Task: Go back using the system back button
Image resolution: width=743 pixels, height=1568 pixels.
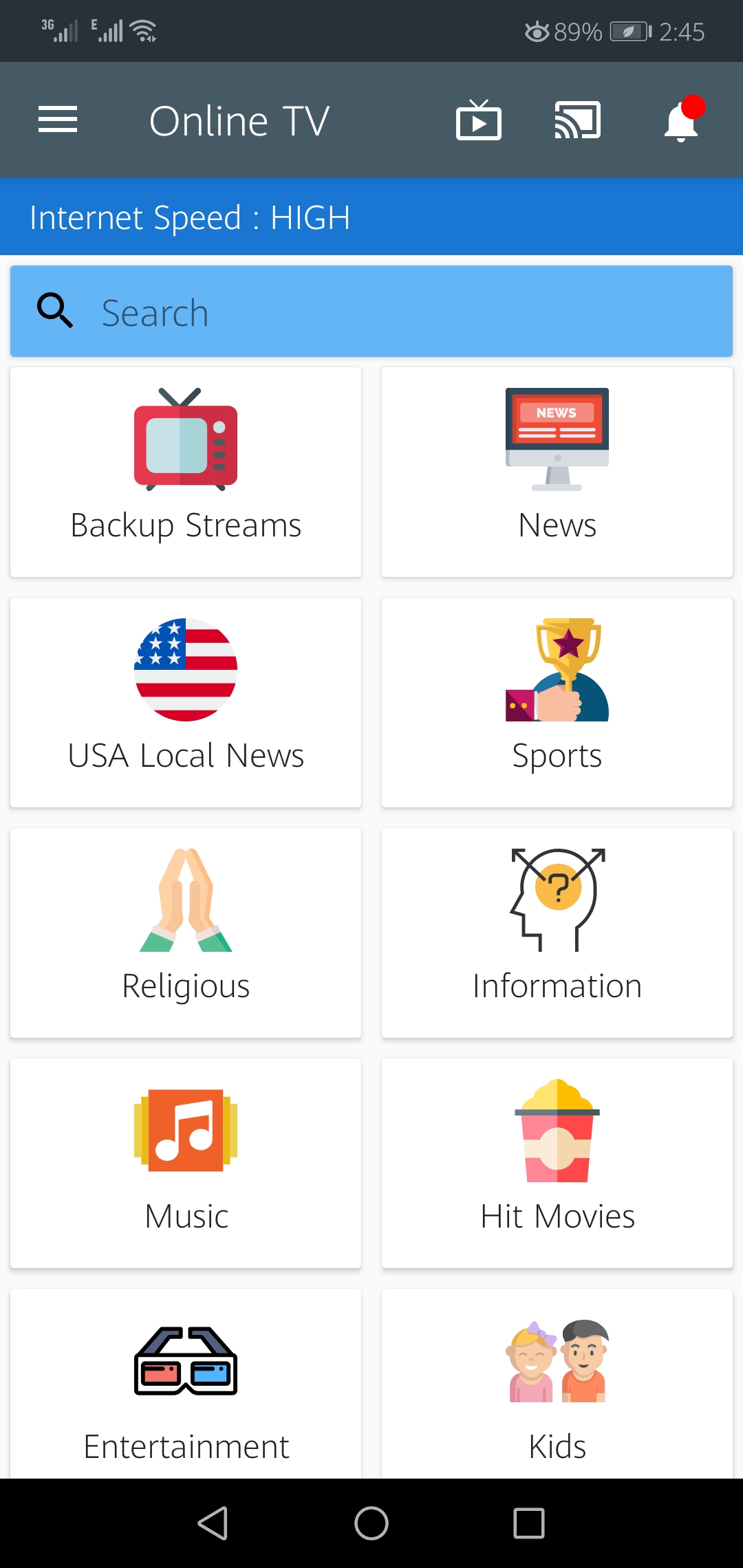Action: coord(213,1523)
